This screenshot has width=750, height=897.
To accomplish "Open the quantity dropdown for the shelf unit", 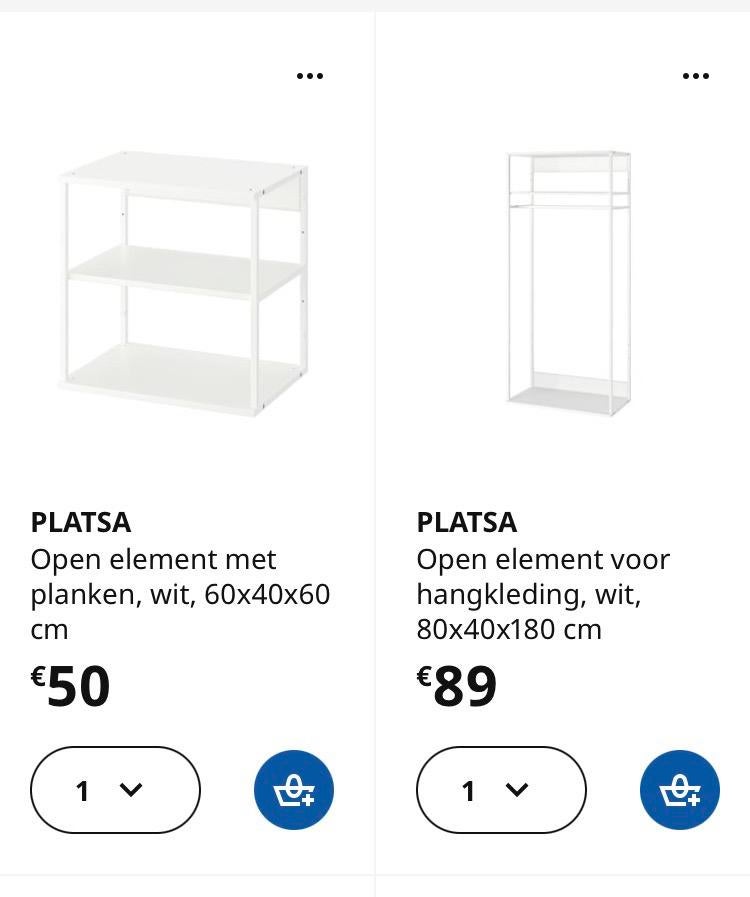I will (x=115, y=790).
